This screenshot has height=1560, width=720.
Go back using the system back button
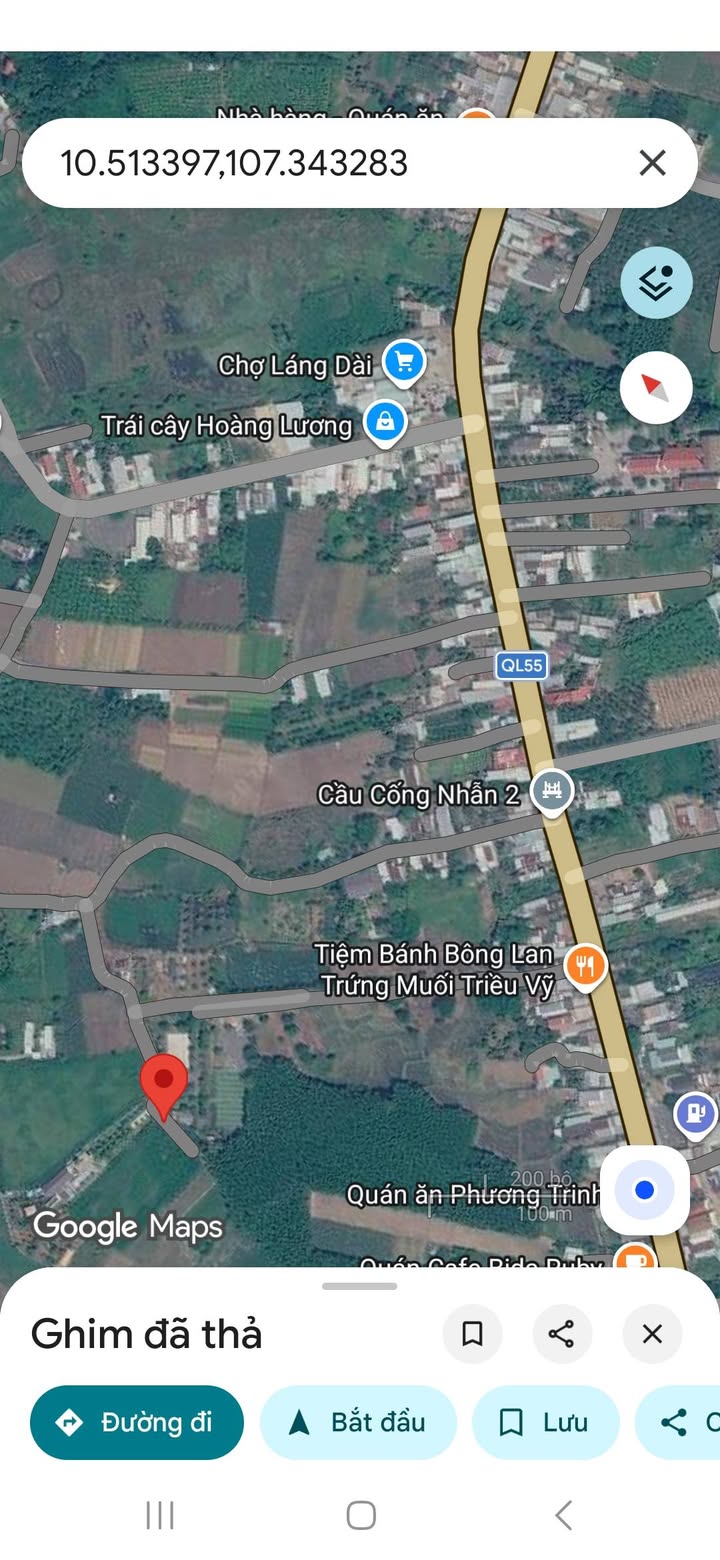563,1515
